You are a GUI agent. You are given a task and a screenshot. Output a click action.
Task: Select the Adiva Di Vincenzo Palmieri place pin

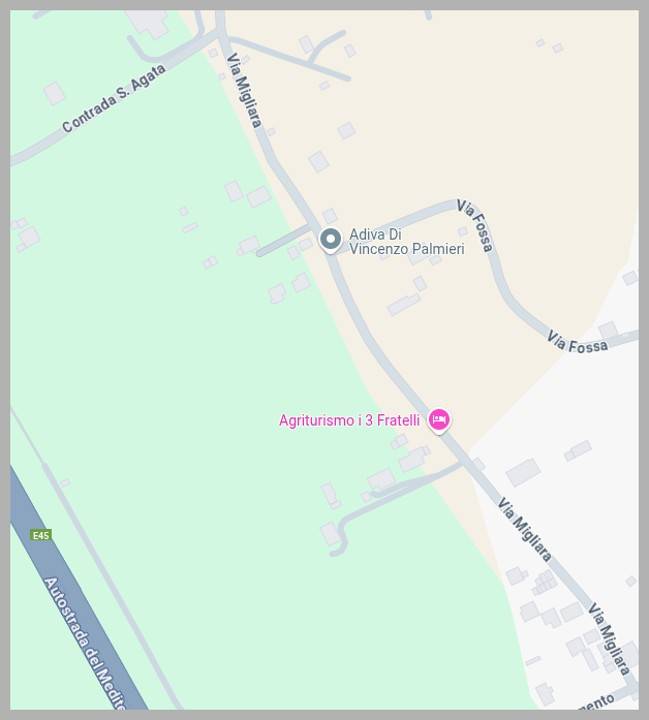[x=330, y=239]
